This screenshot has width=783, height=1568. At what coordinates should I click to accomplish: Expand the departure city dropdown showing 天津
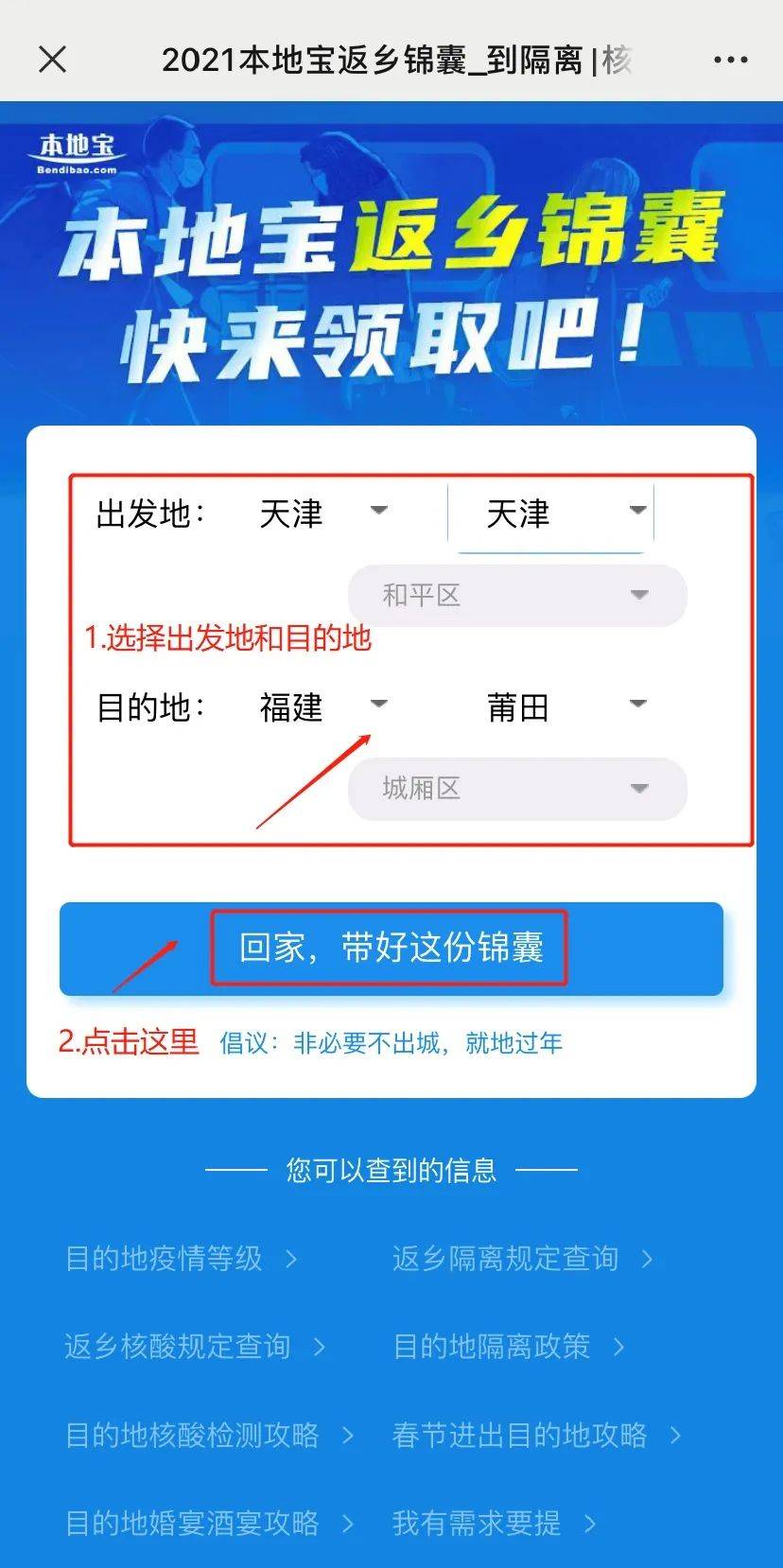[551, 514]
